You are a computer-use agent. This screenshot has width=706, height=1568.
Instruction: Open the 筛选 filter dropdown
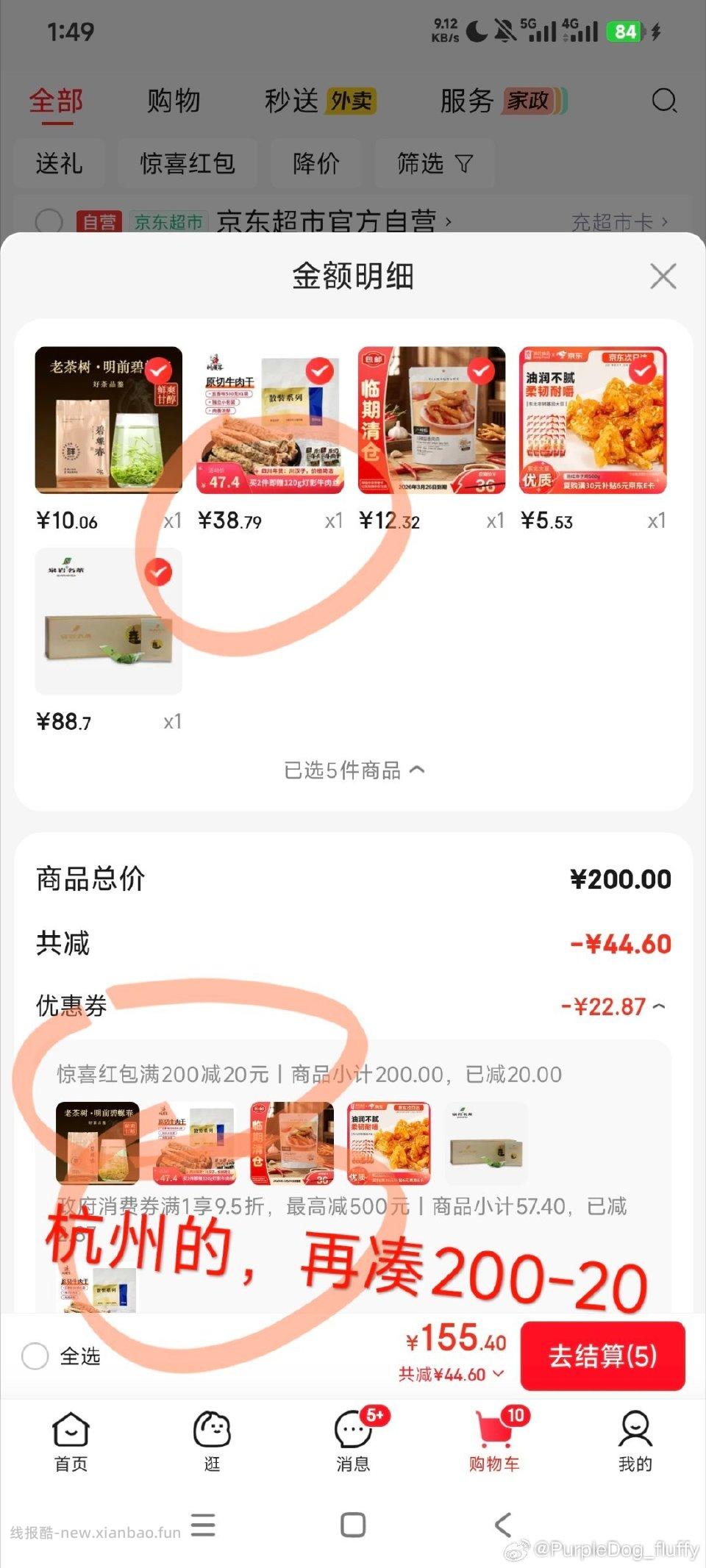(x=435, y=163)
